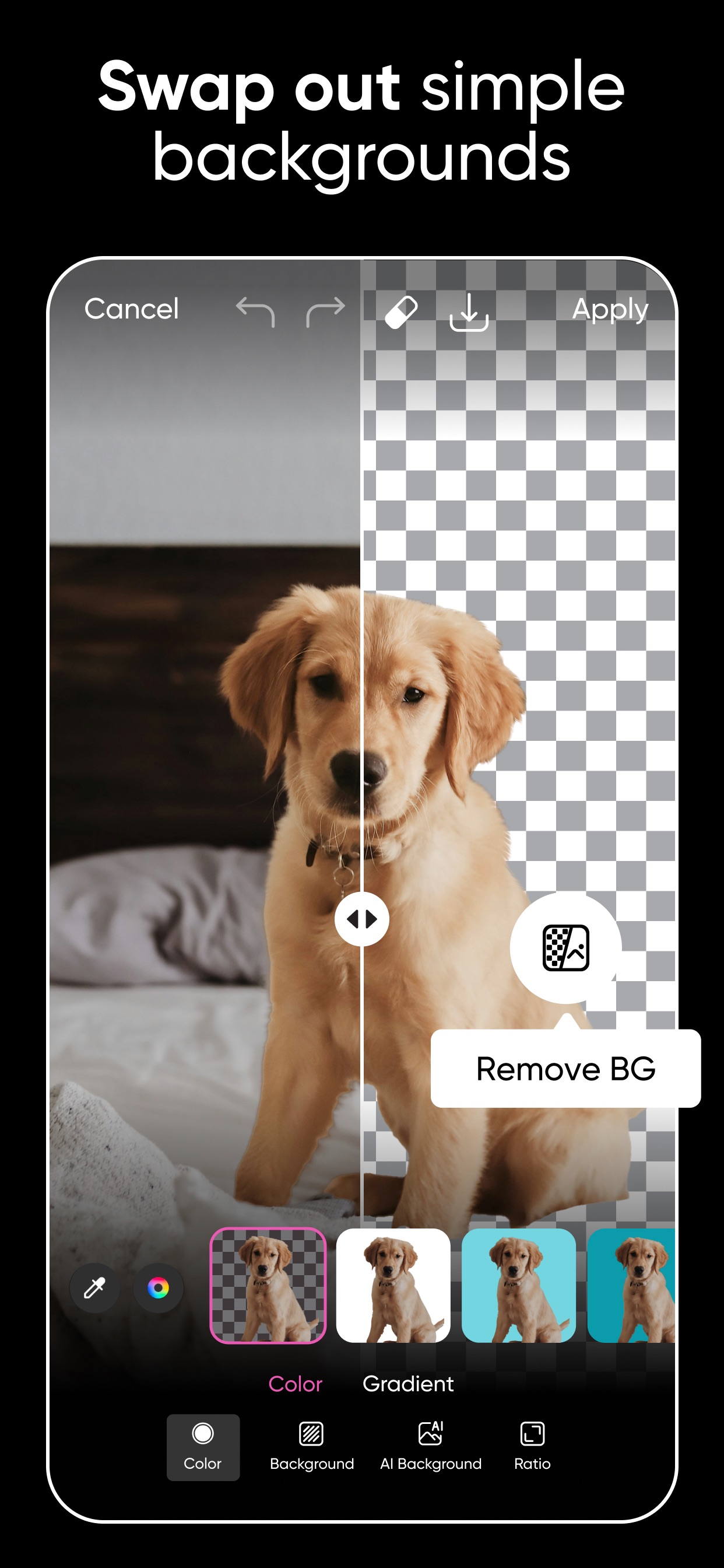Select the Eraser tool in the top bar
This screenshot has width=724, height=1568.
402,310
